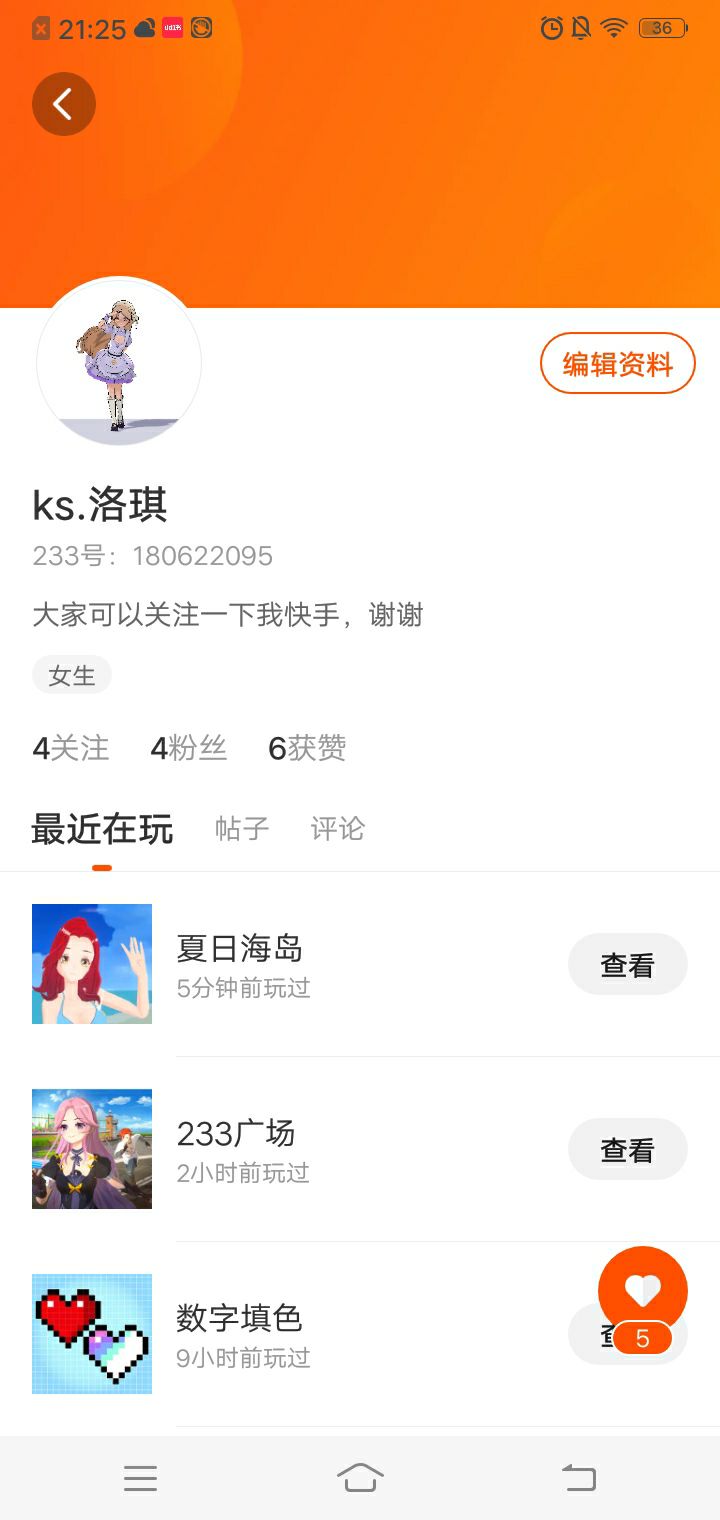Open the 233广场 game entry

point(236,1149)
